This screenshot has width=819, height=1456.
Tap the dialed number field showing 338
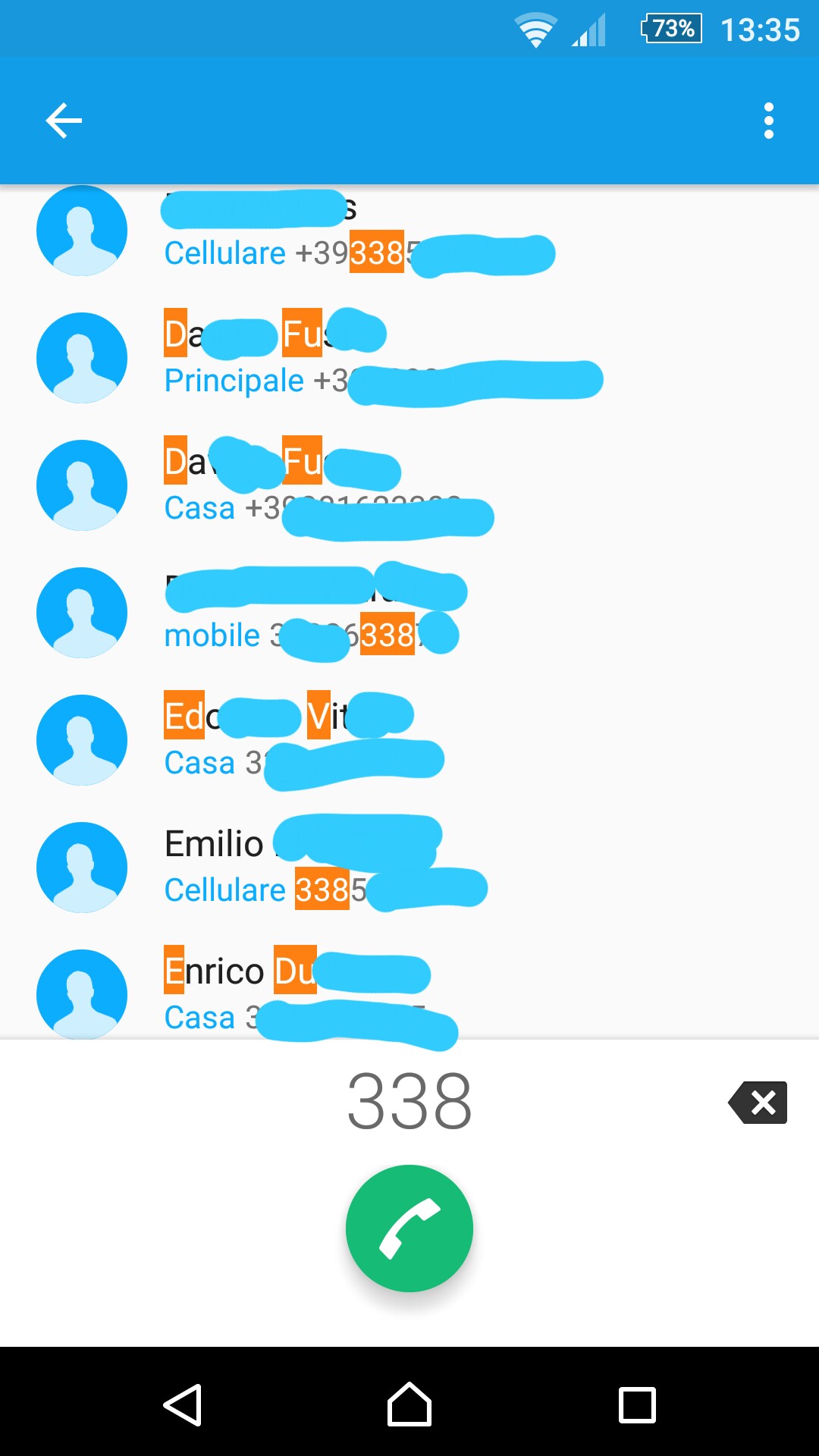(x=409, y=1101)
